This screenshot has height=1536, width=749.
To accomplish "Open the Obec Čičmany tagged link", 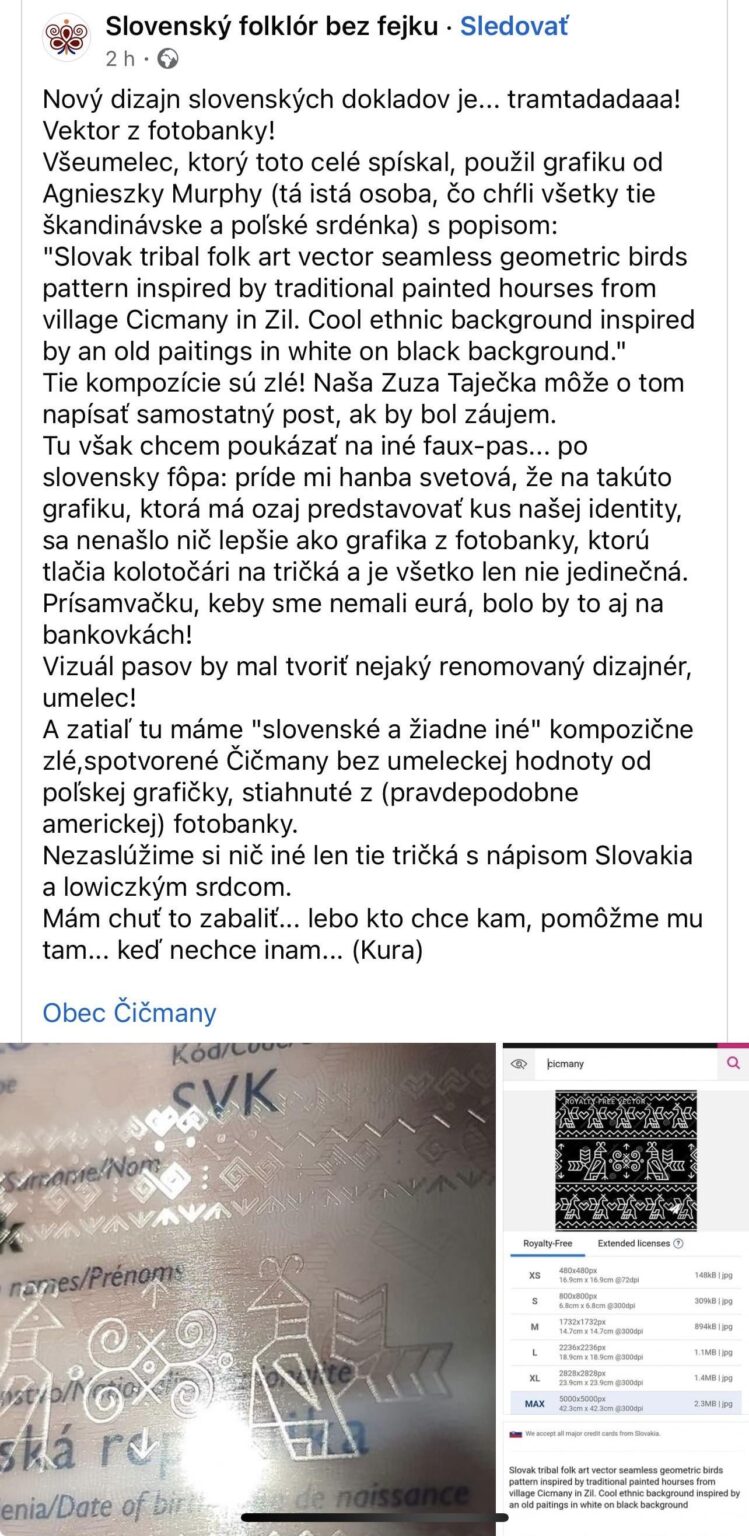I will pos(129,1012).
